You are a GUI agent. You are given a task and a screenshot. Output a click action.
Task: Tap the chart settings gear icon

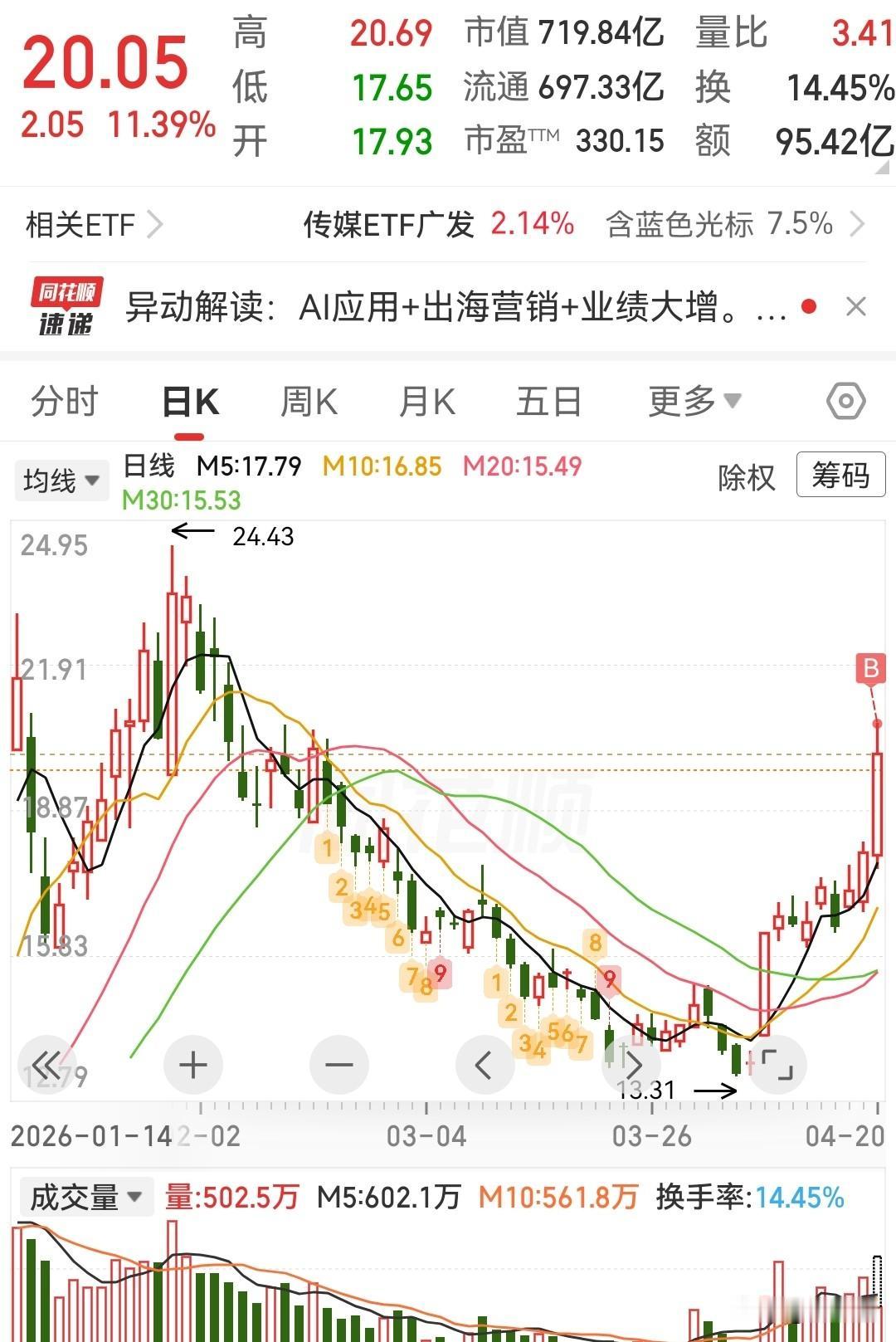tap(845, 401)
